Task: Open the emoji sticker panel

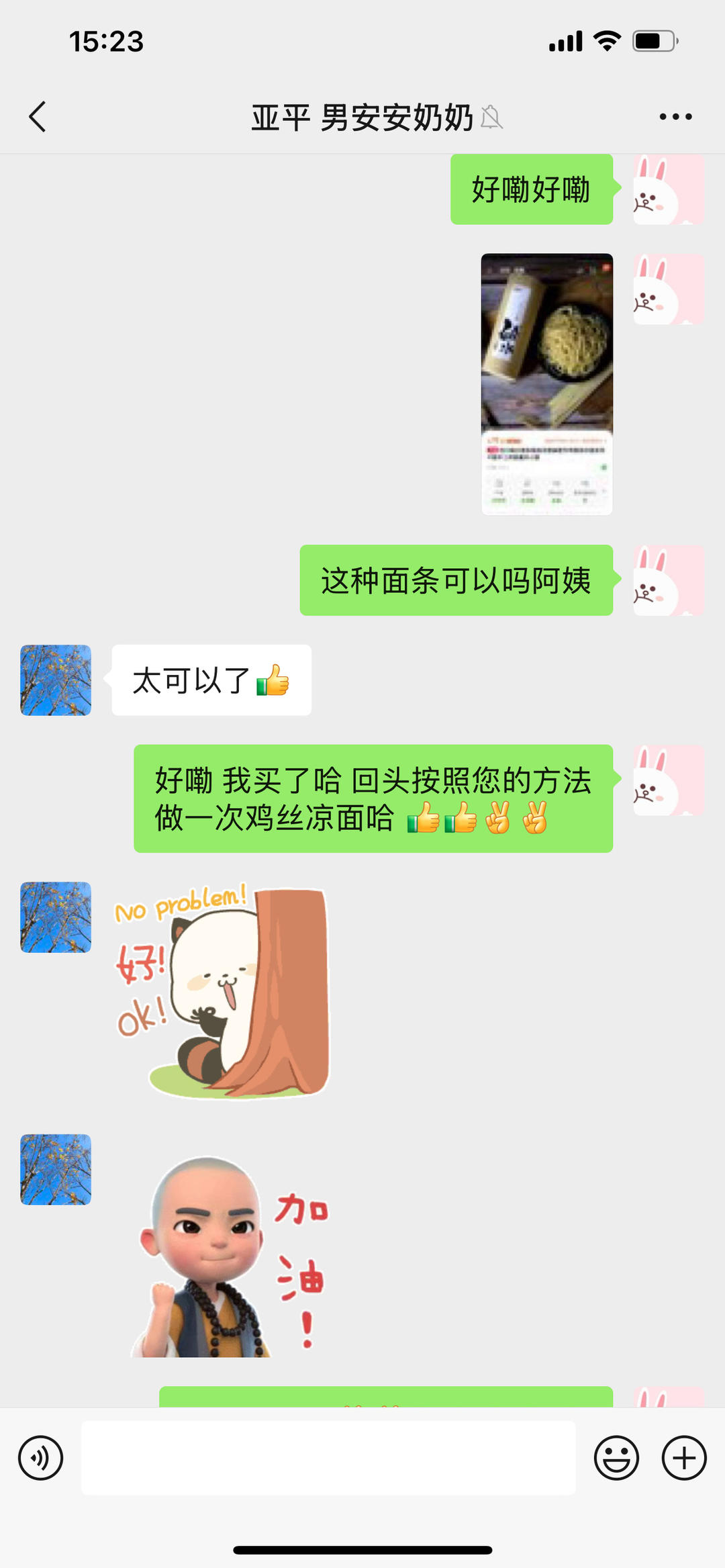Action: click(x=616, y=1458)
